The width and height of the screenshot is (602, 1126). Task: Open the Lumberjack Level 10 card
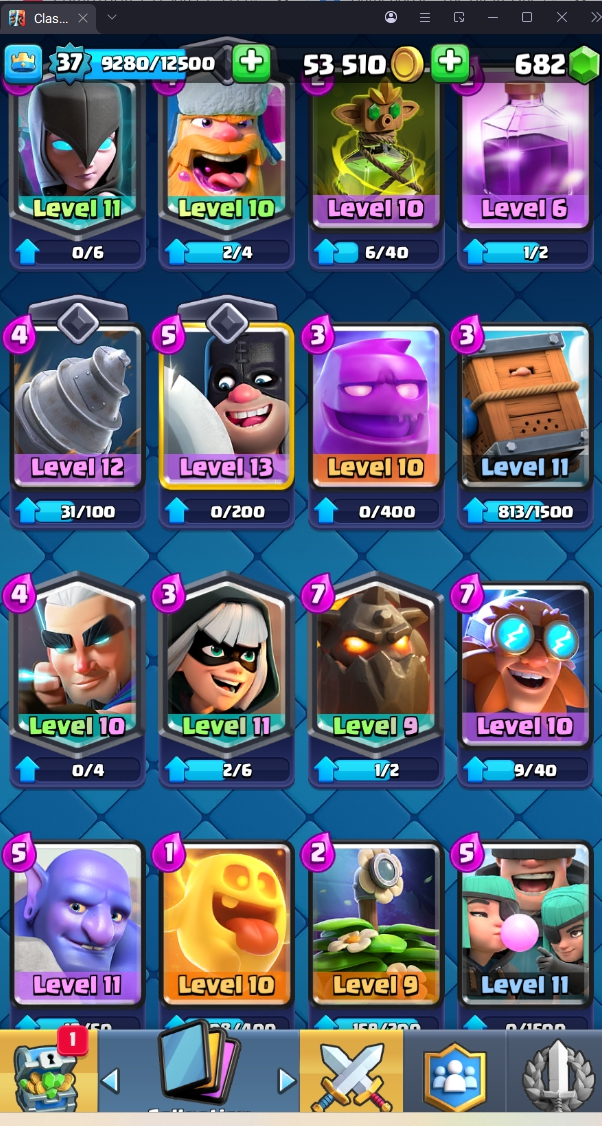(x=226, y=150)
